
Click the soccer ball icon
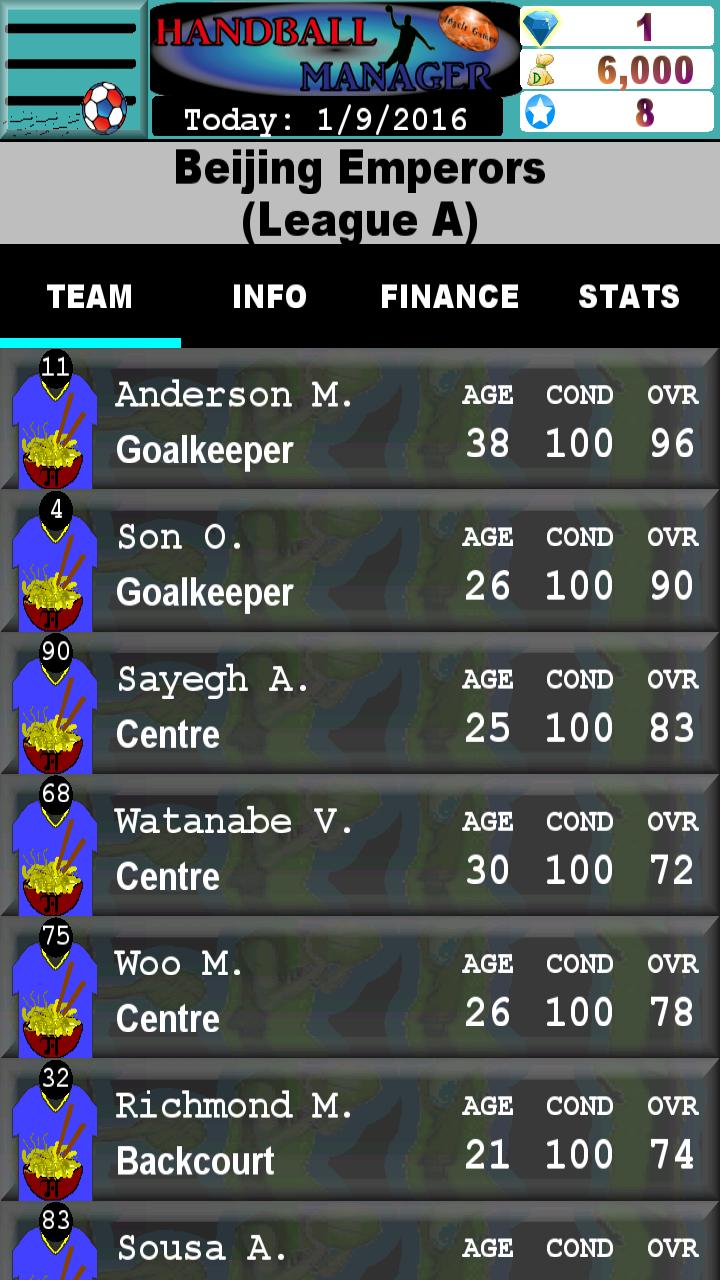point(105,105)
